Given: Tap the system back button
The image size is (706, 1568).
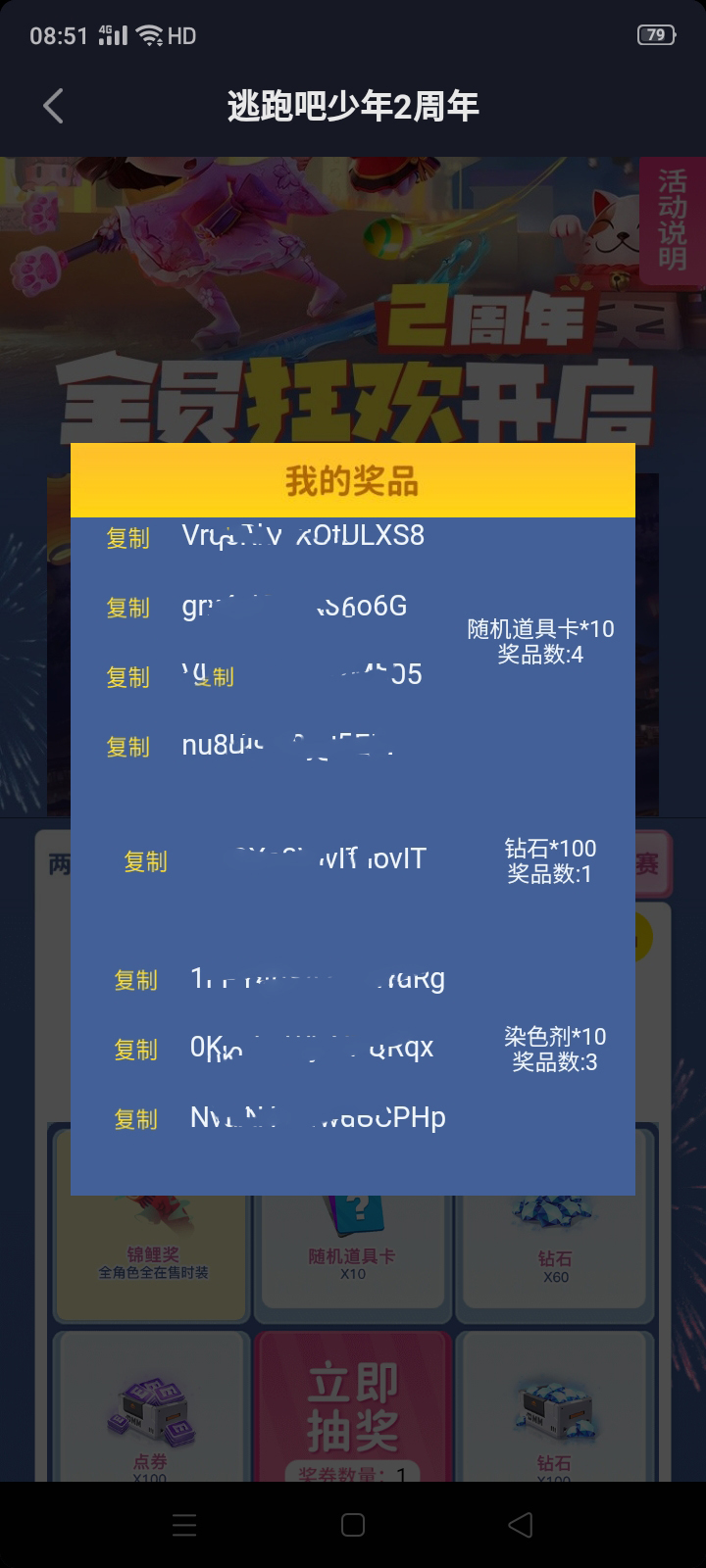Looking at the screenshot, I should (x=521, y=1525).
